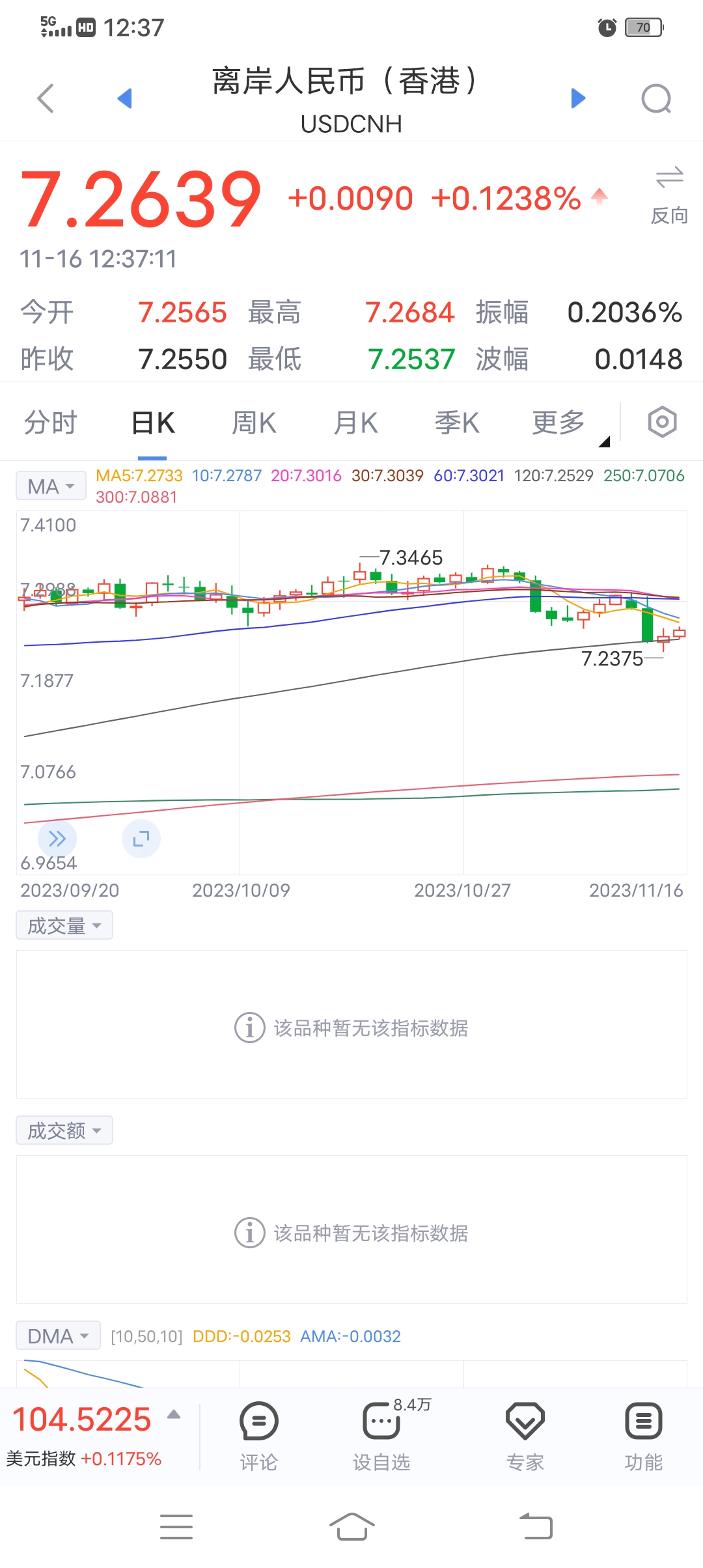Tap the 反向 reverse quote button
The height and width of the screenshot is (1568, 703).
(x=669, y=194)
